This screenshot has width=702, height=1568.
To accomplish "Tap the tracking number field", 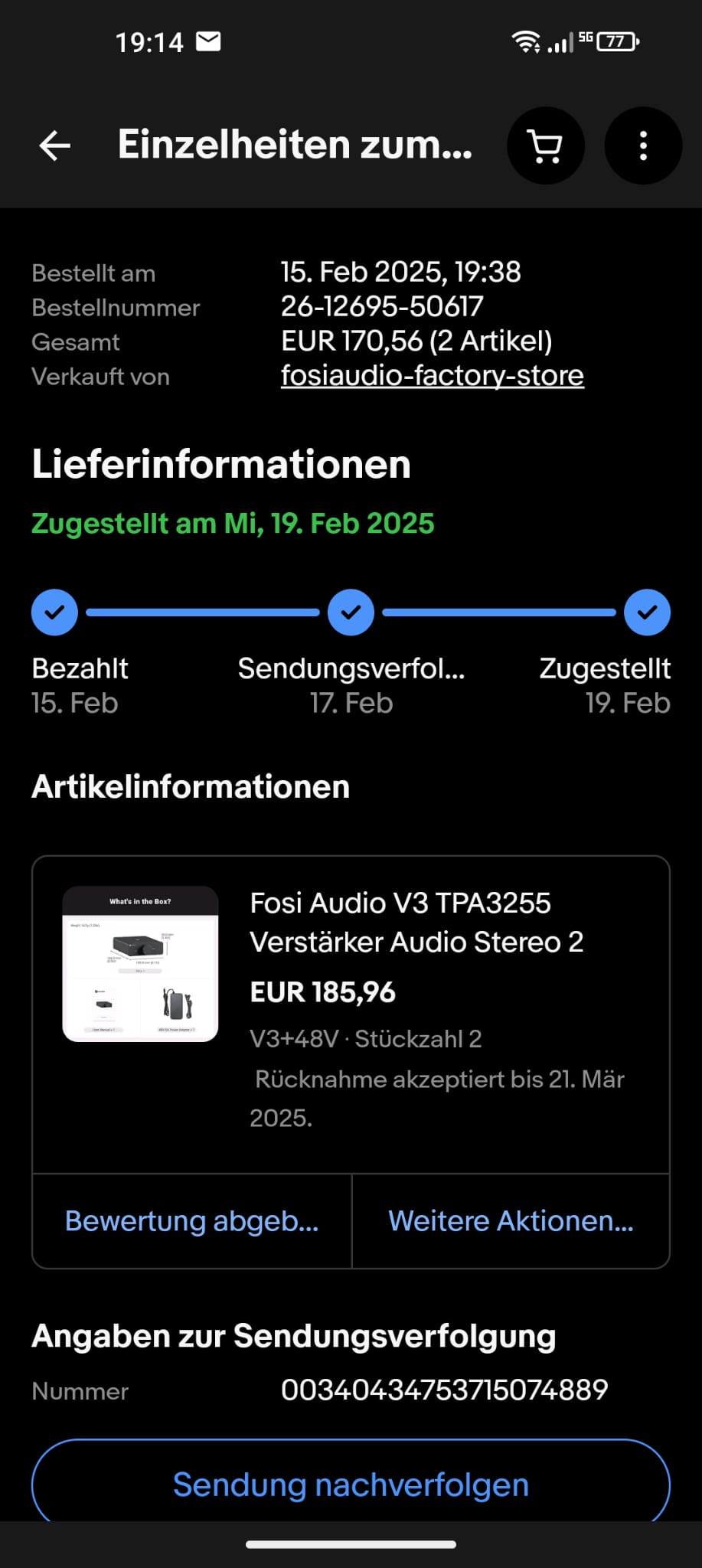I will coord(445,1391).
